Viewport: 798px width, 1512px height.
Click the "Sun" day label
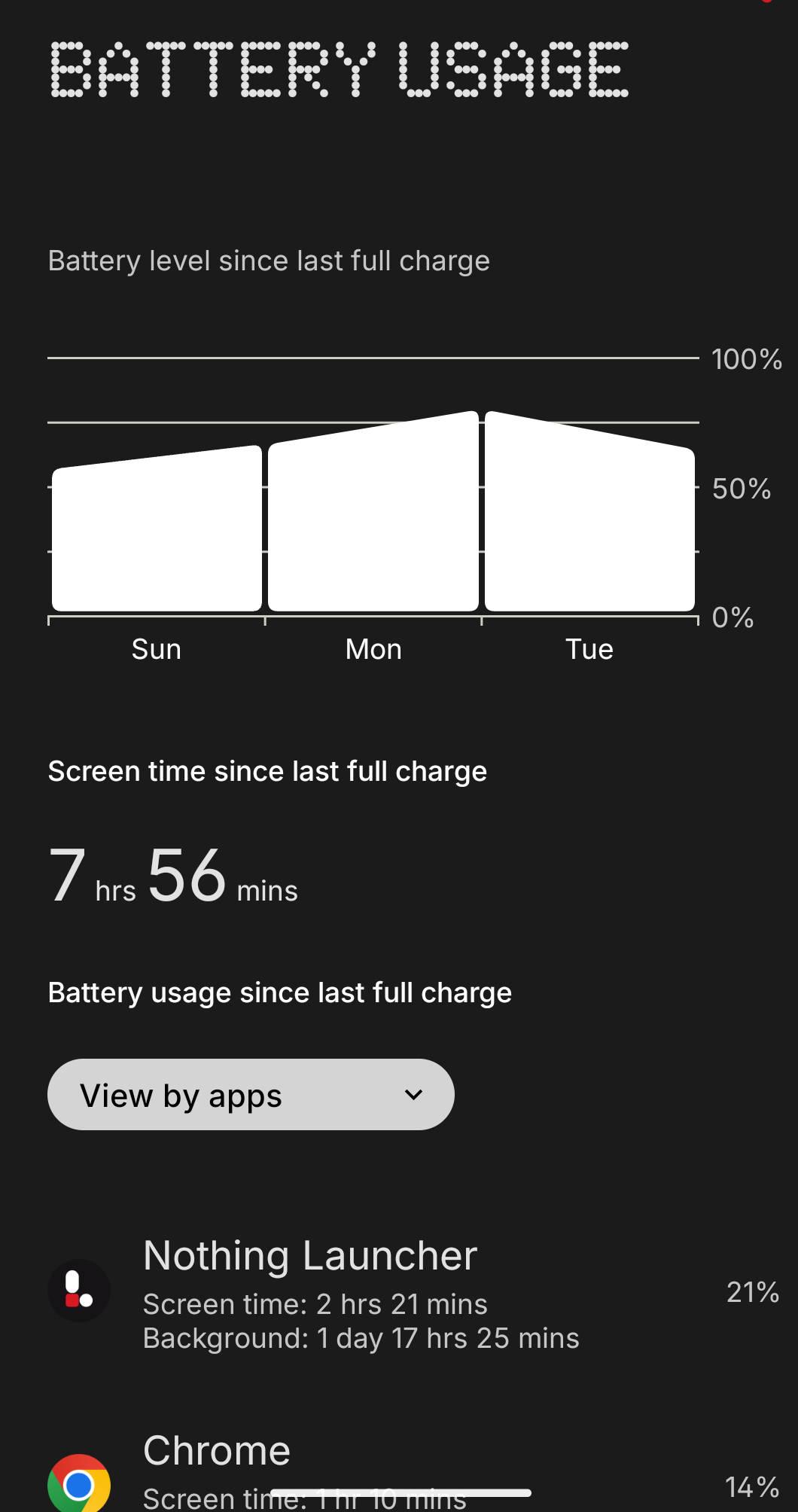(156, 648)
